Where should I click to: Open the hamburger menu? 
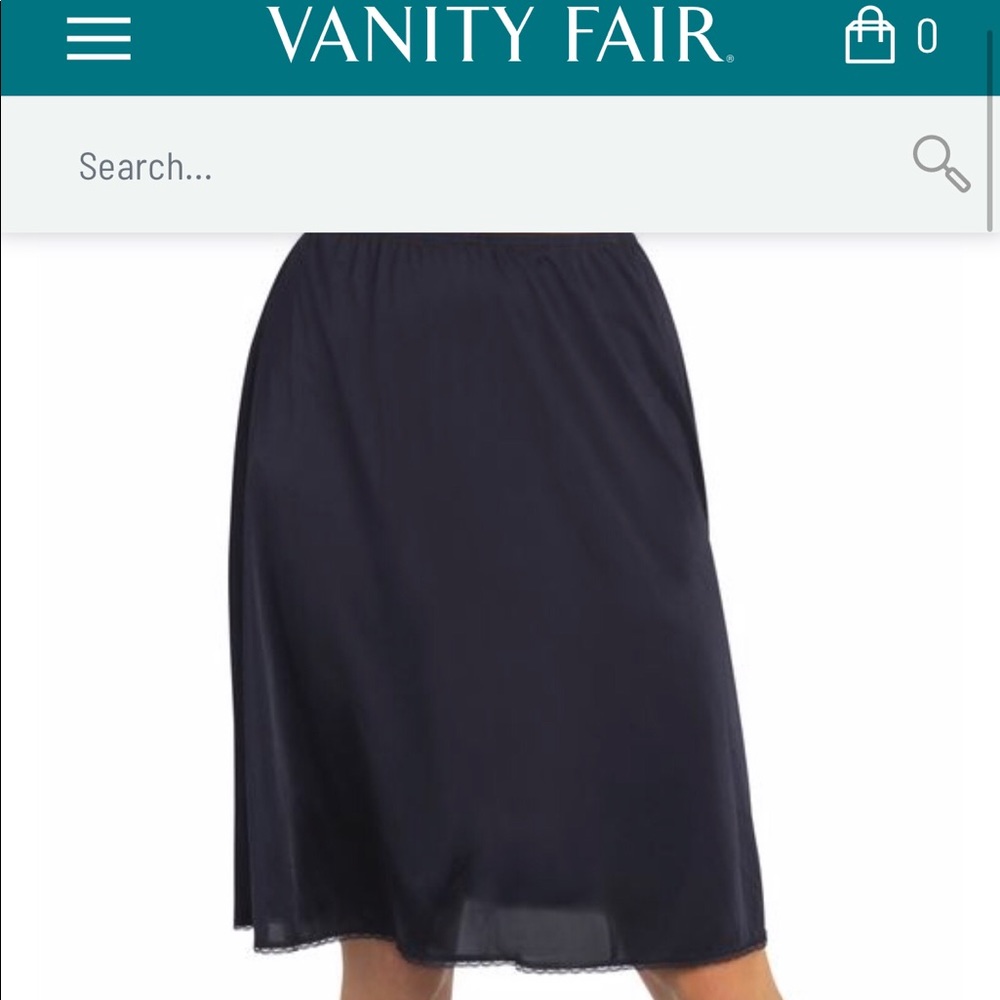point(99,39)
